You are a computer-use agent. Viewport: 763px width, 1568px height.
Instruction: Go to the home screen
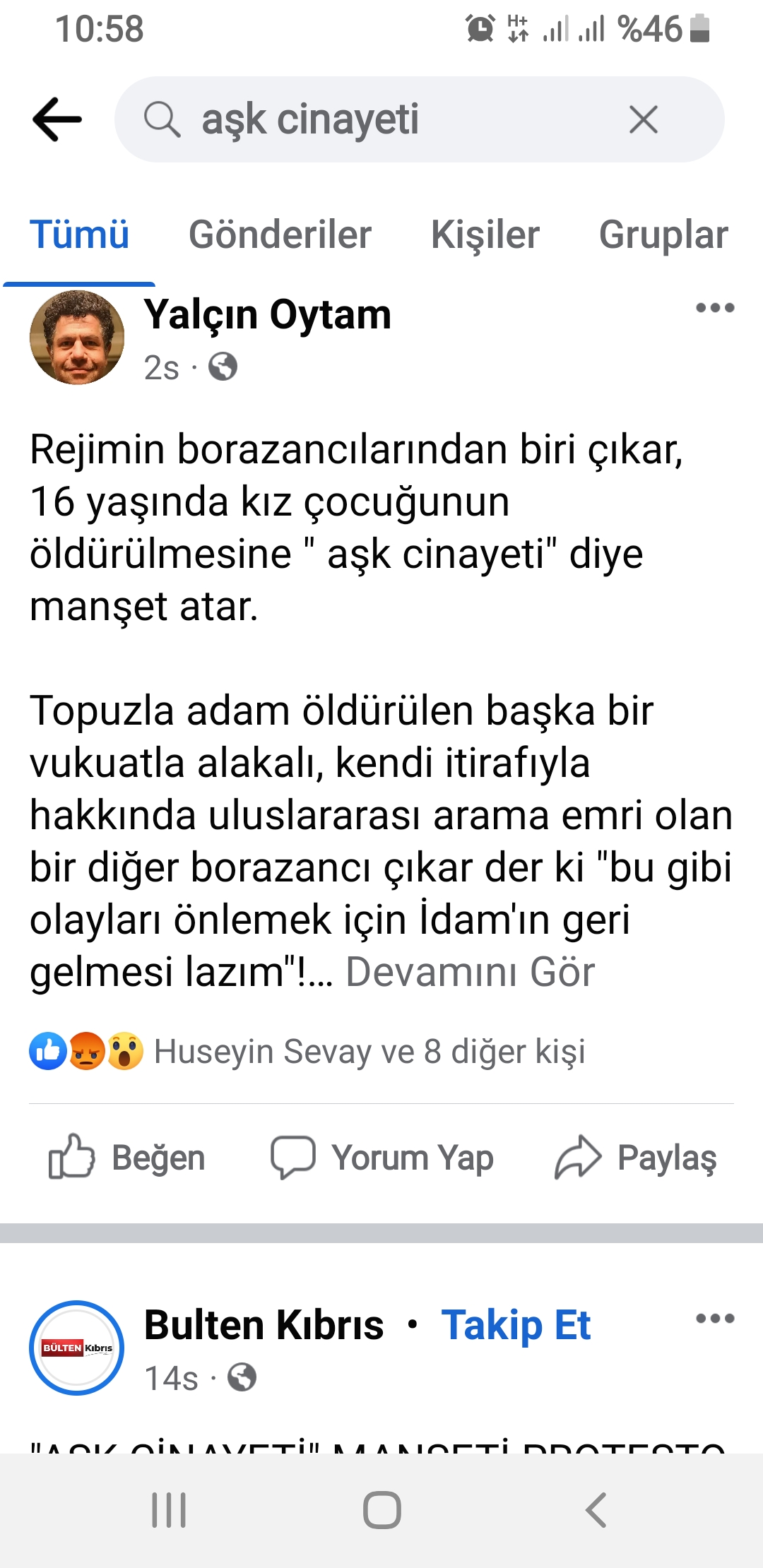tap(382, 1510)
